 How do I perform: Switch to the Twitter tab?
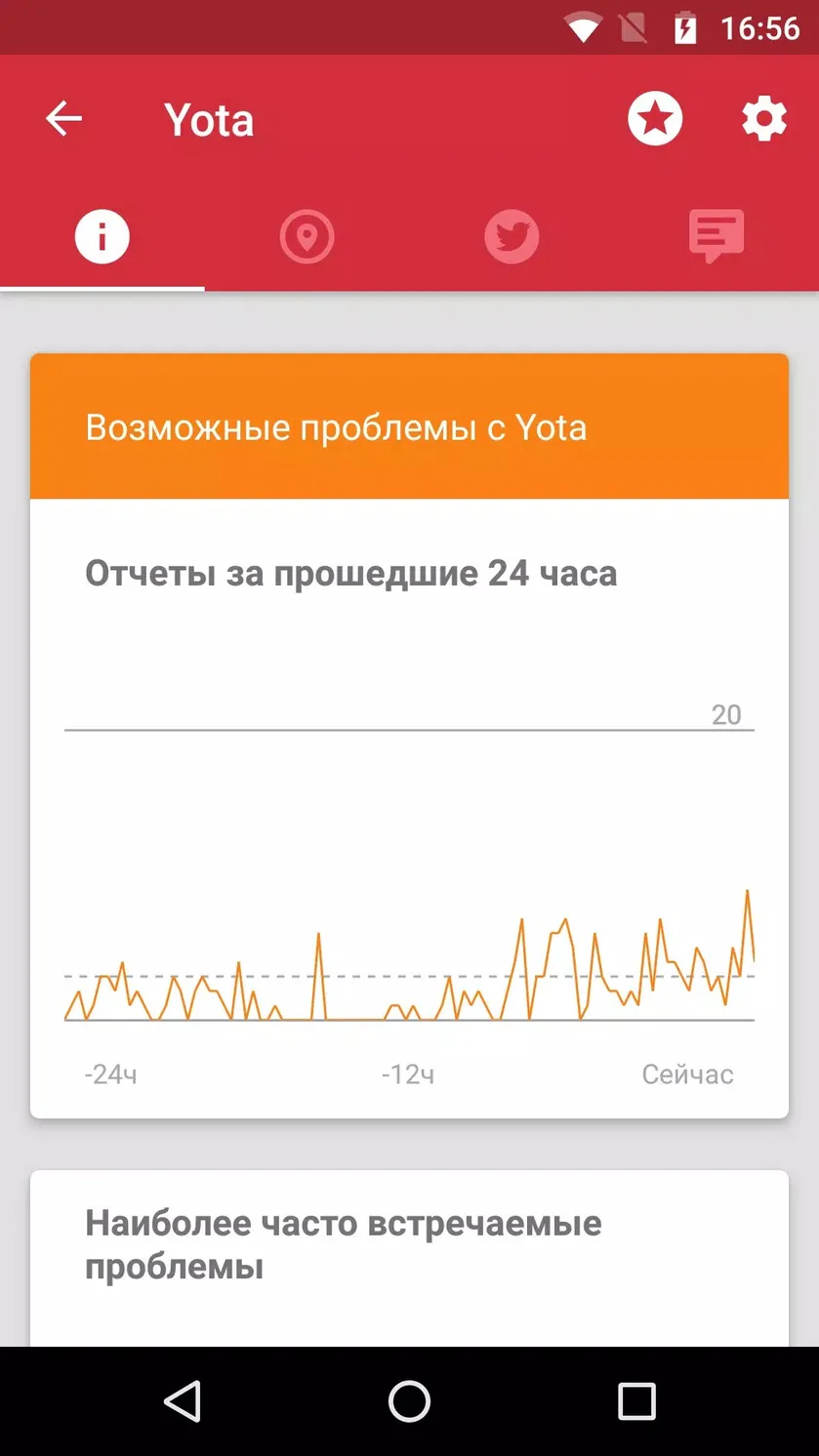pos(512,236)
